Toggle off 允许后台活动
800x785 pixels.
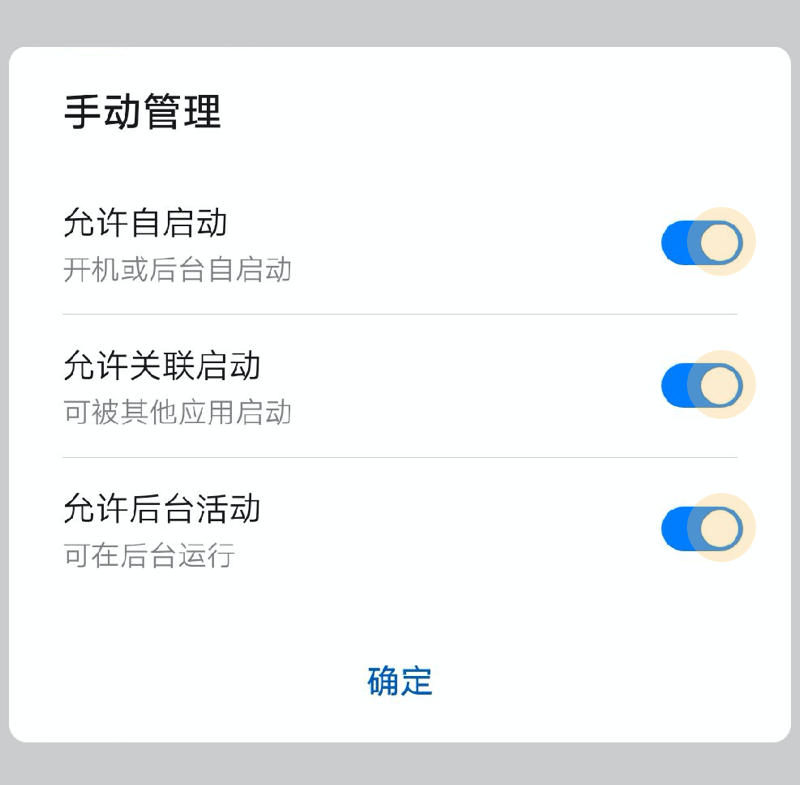pyautogui.click(x=703, y=529)
